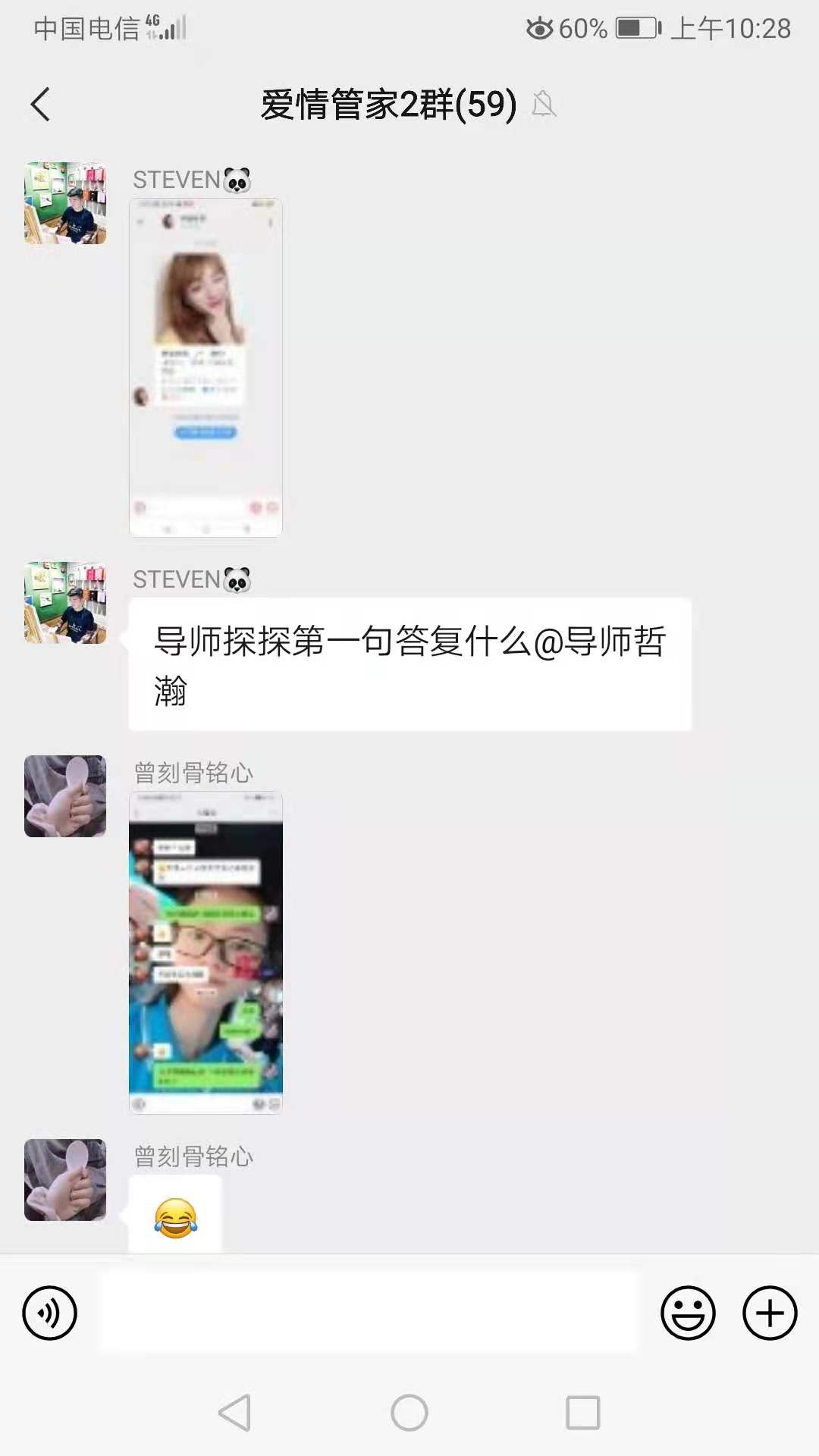Switch to voice message input
Screen dimensions: 819x1456
coord(49,1313)
